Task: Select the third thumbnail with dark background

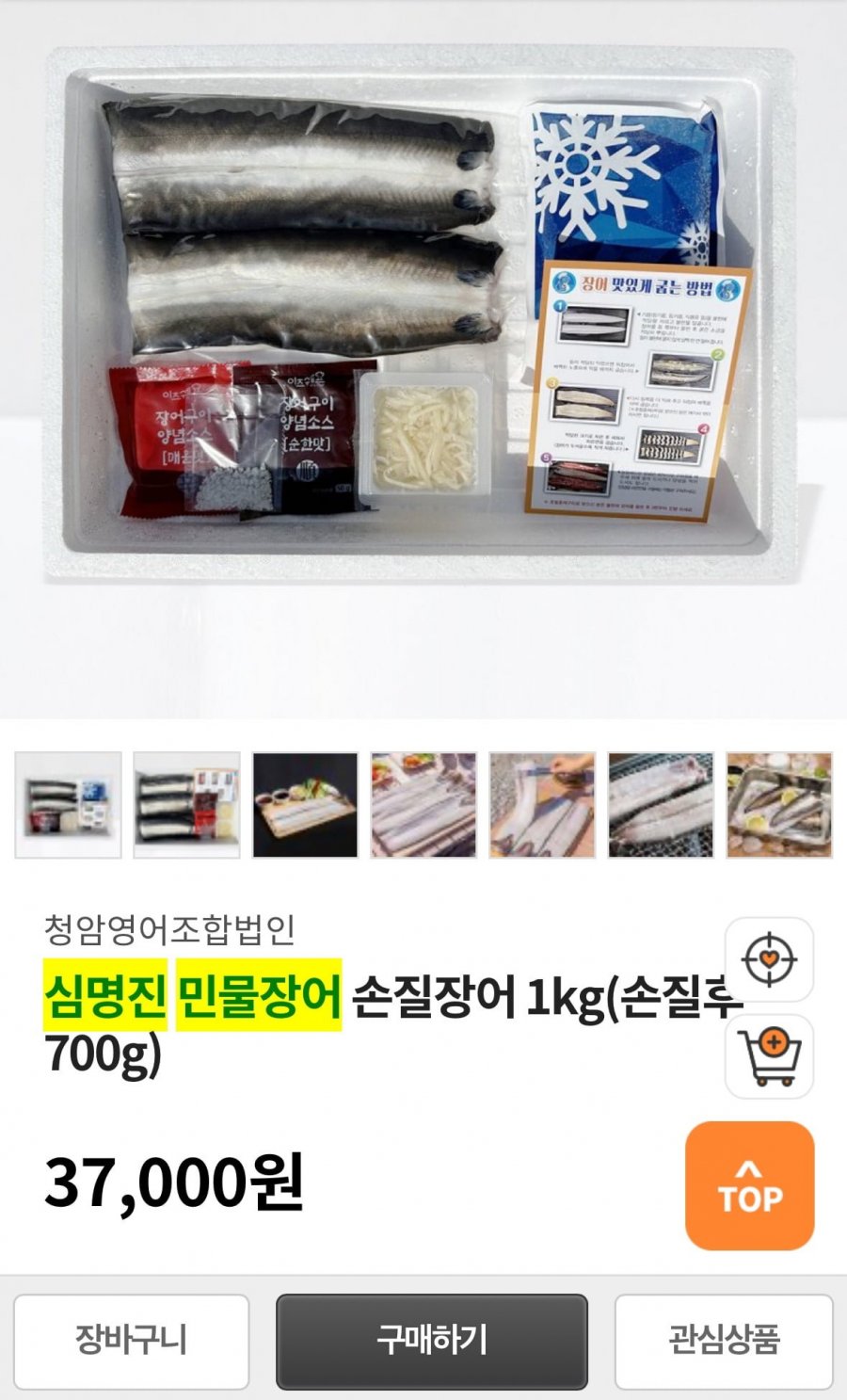Action: [305, 805]
